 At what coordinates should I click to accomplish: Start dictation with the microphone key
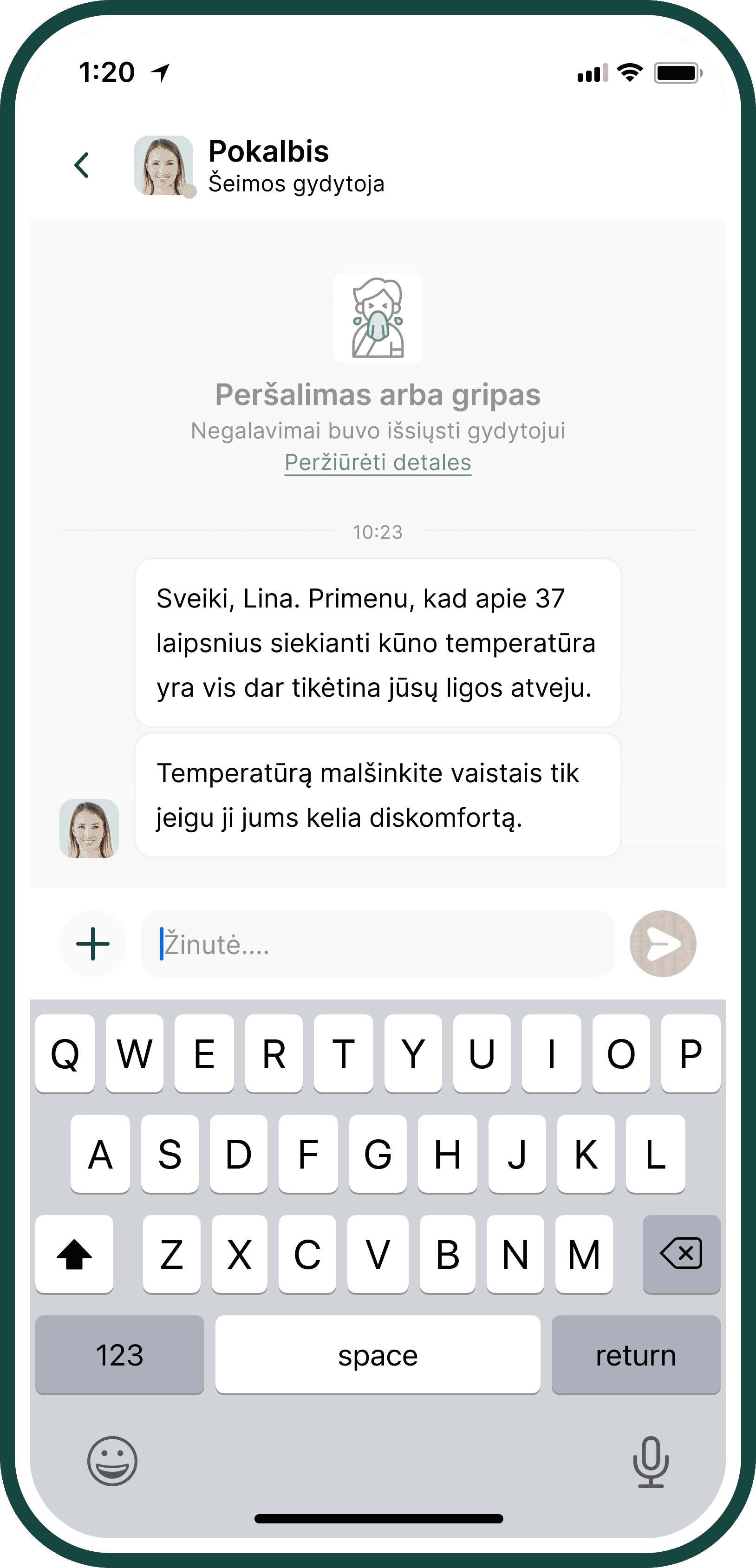(x=650, y=1461)
